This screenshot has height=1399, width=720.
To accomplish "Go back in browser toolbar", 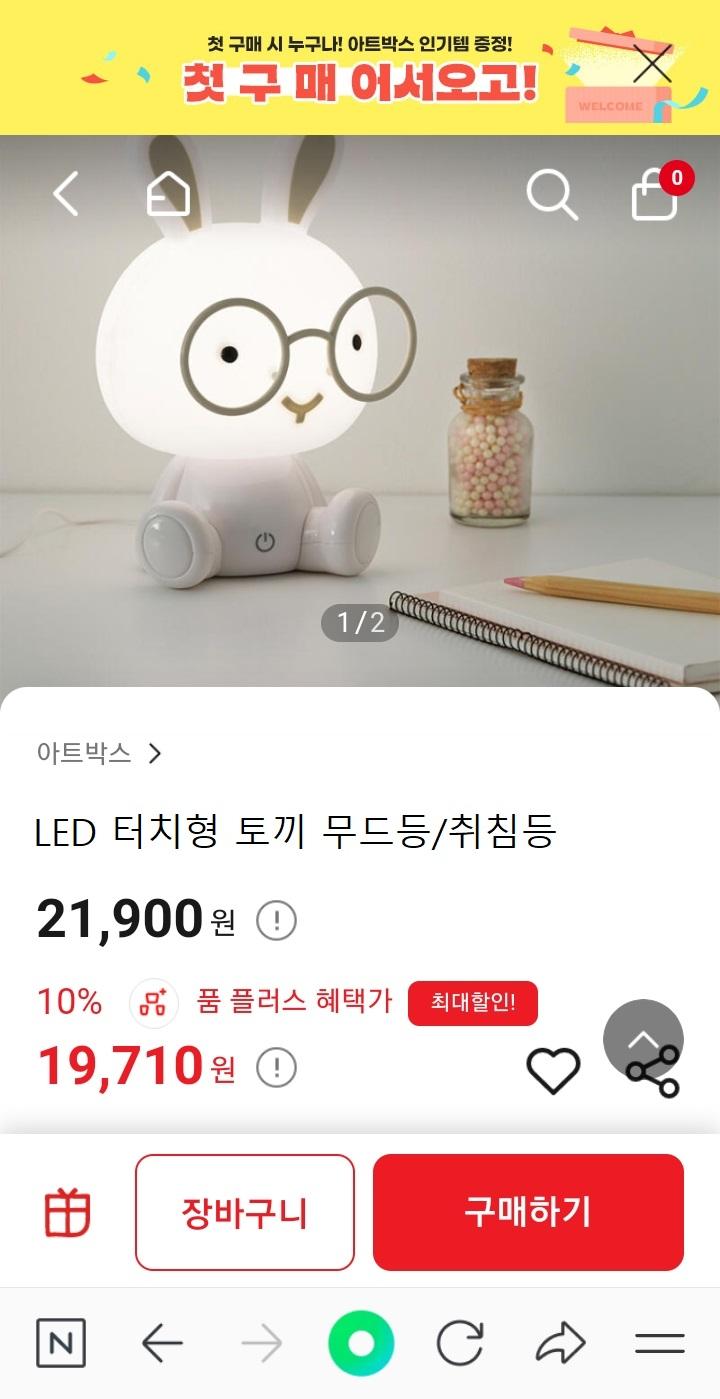I will point(162,1343).
